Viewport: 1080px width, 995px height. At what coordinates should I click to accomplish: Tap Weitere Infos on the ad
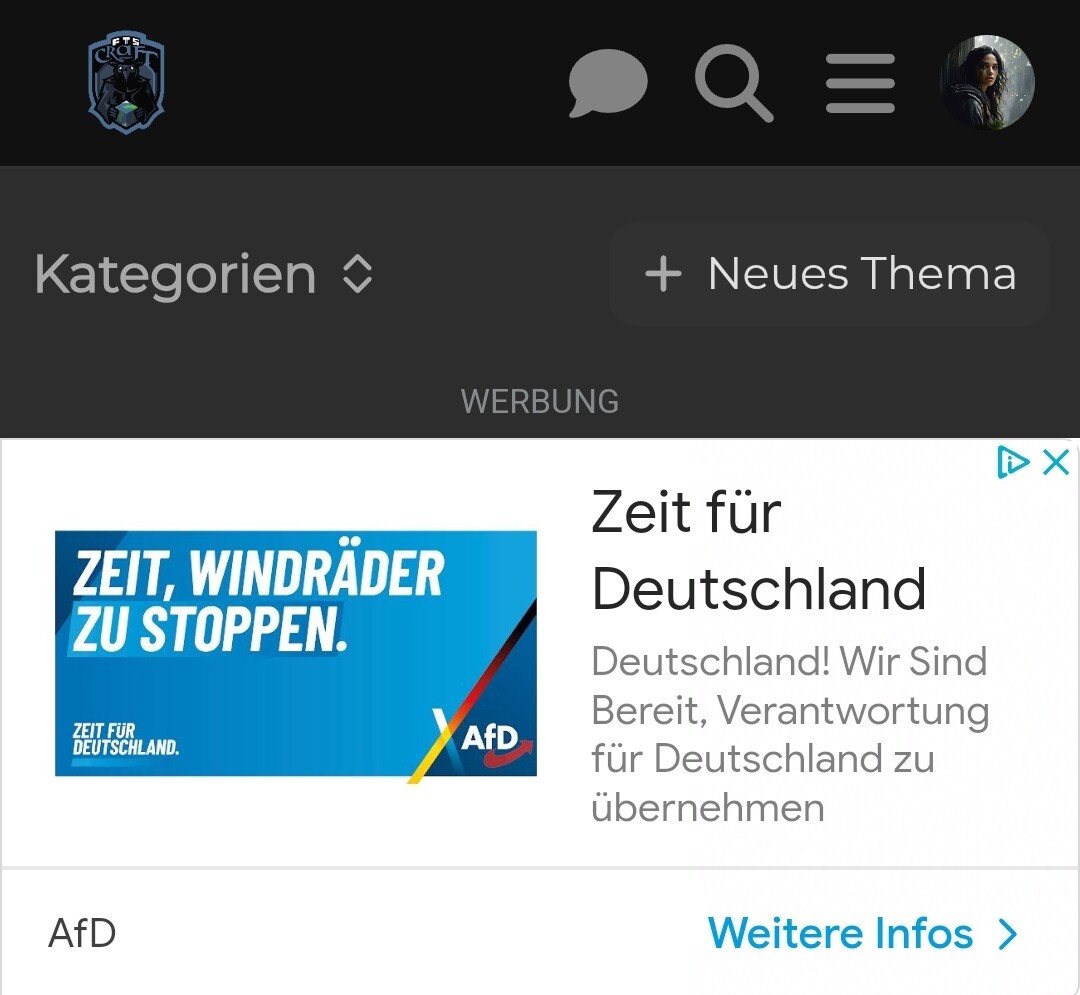862,934
